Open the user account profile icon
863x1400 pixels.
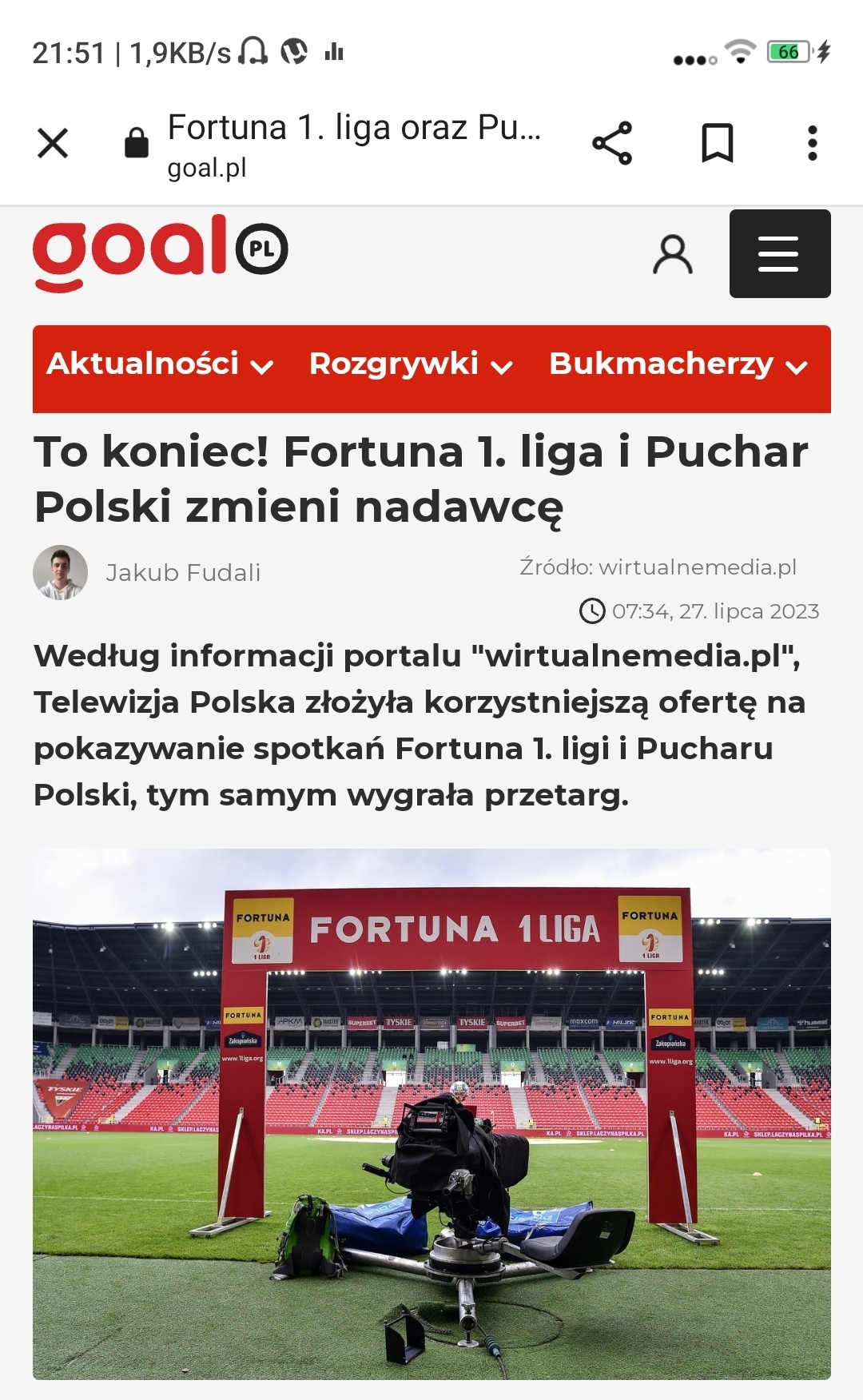[x=673, y=255]
